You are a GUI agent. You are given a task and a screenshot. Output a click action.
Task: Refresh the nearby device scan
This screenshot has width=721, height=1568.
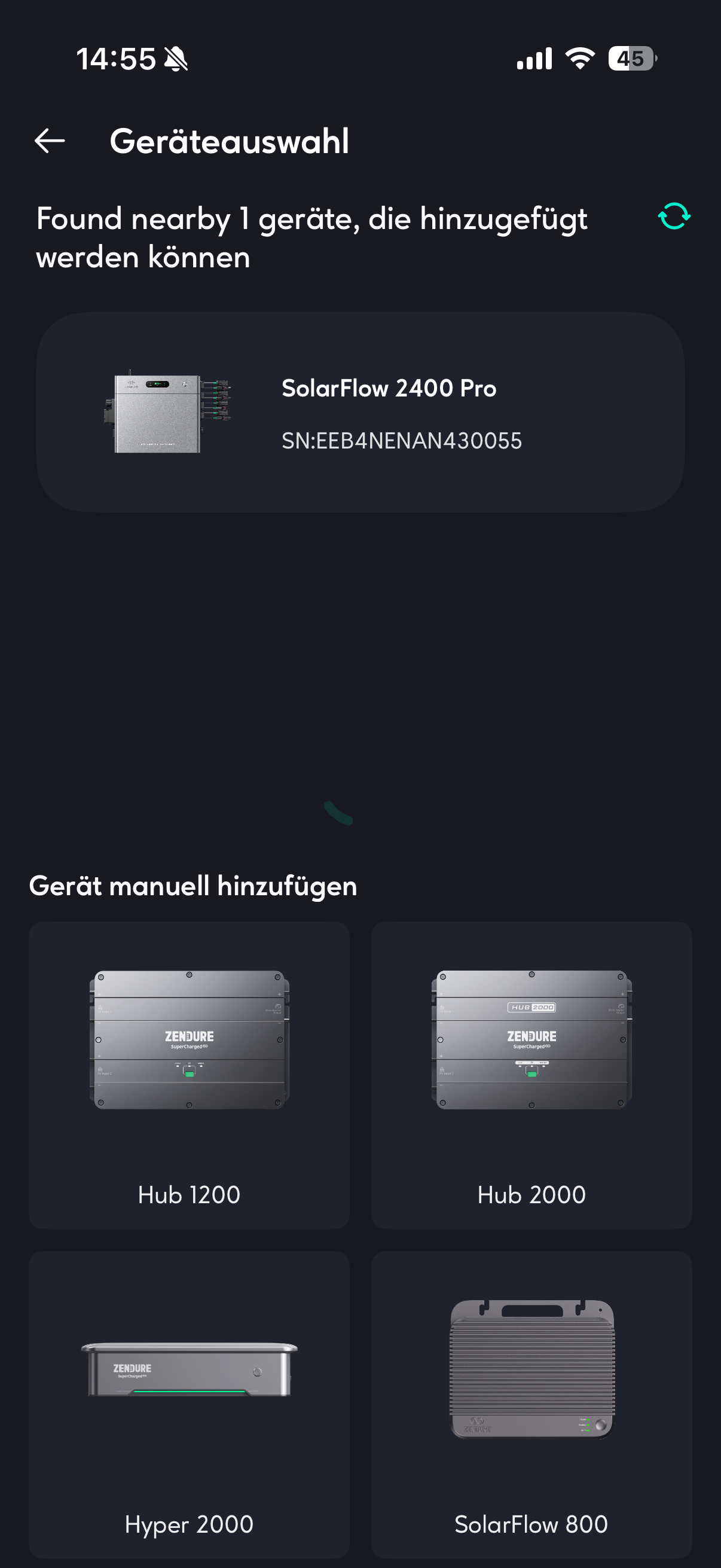click(x=674, y=216)
